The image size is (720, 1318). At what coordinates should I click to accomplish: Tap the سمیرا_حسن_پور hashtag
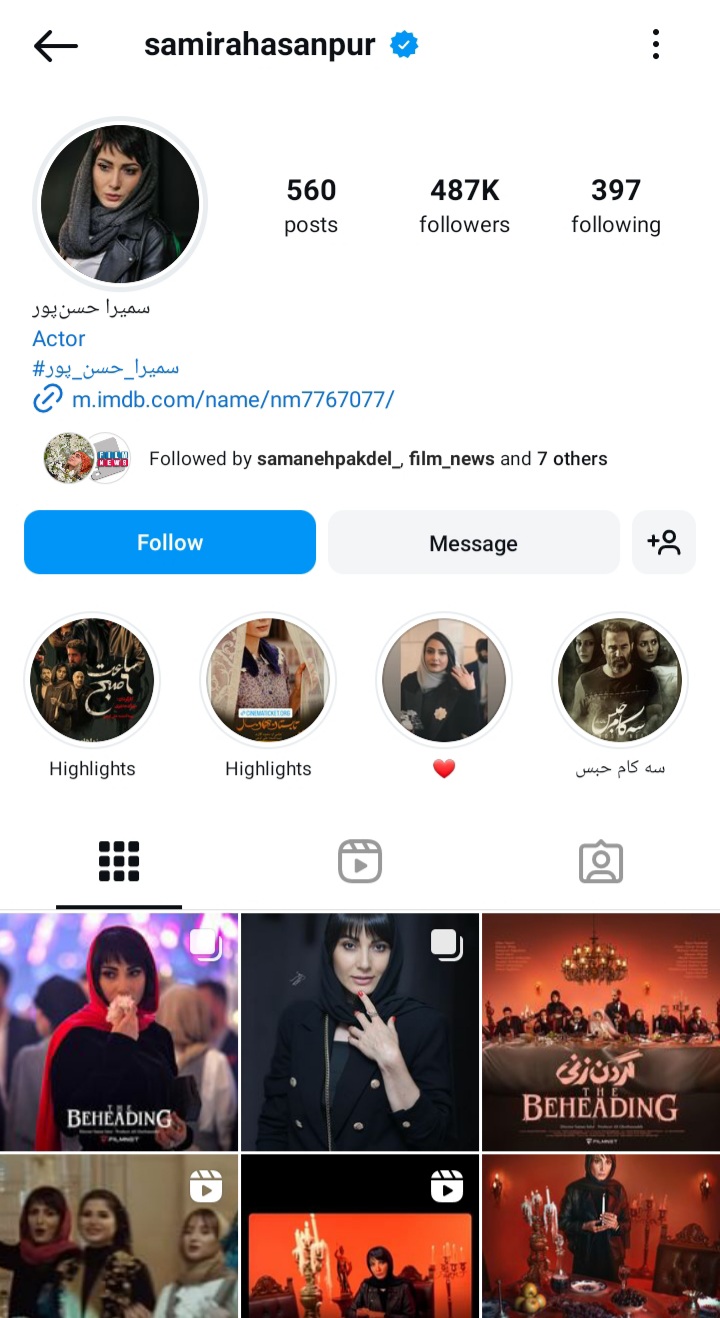pyautogui.click(x=106, y=368)
